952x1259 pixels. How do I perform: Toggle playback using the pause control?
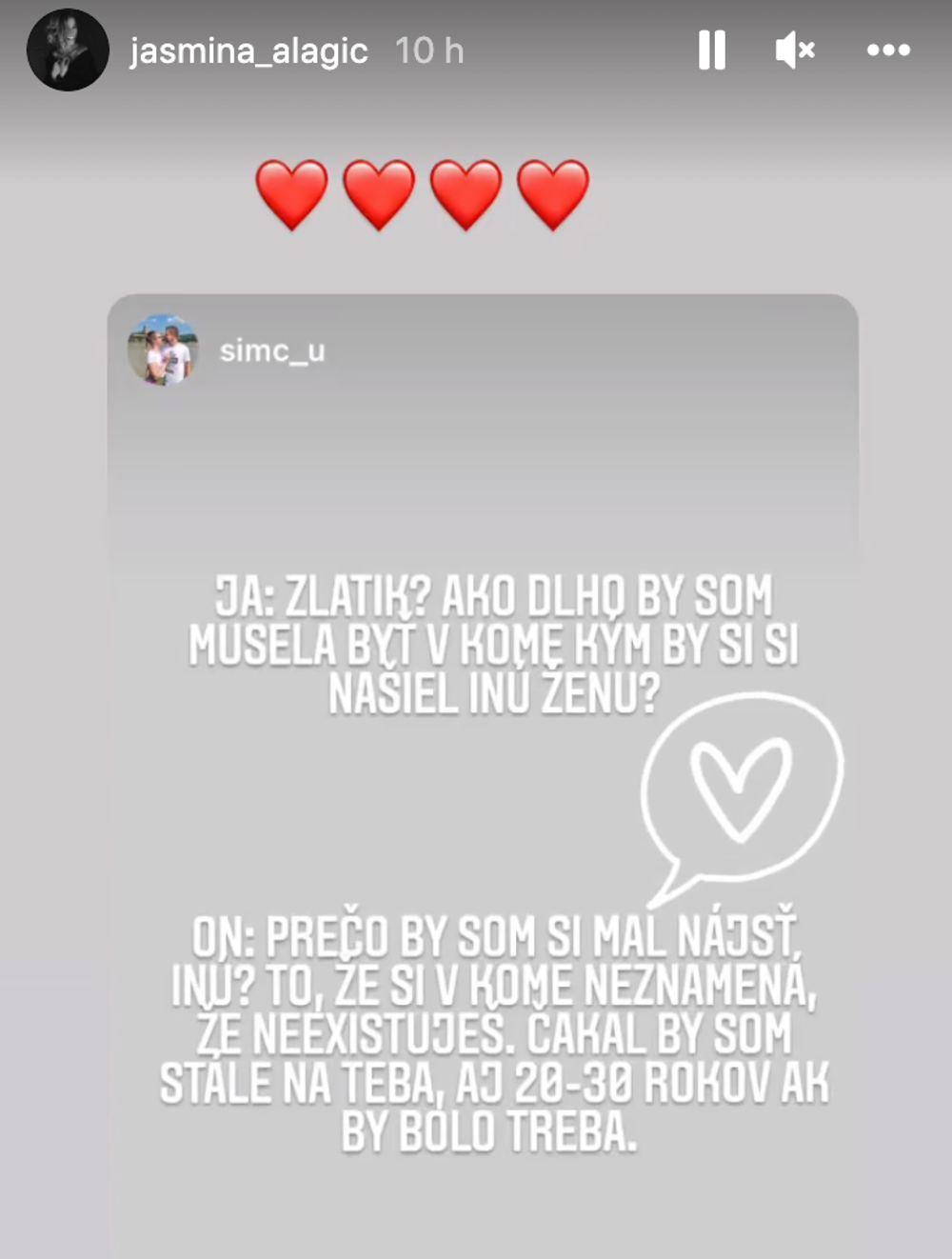click(x=712, y=50)
